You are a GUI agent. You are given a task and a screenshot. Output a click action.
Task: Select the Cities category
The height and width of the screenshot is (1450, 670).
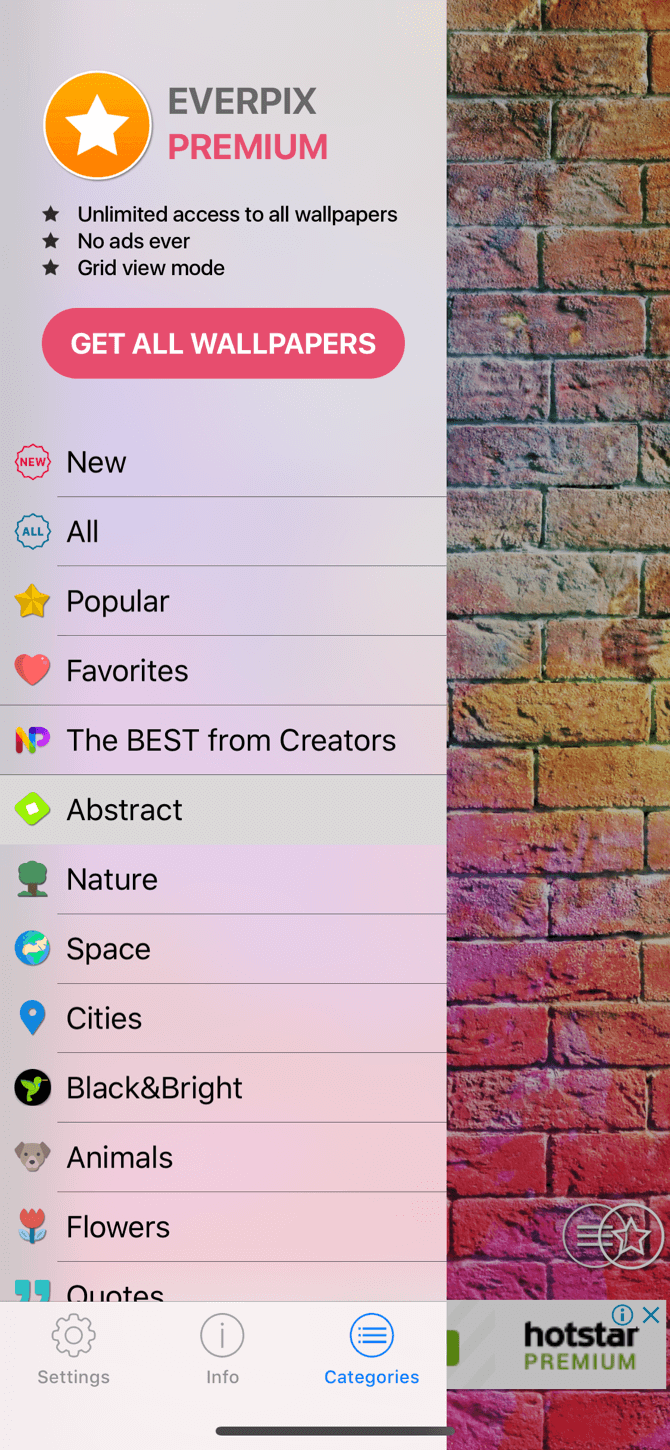tap(223, 1018)
